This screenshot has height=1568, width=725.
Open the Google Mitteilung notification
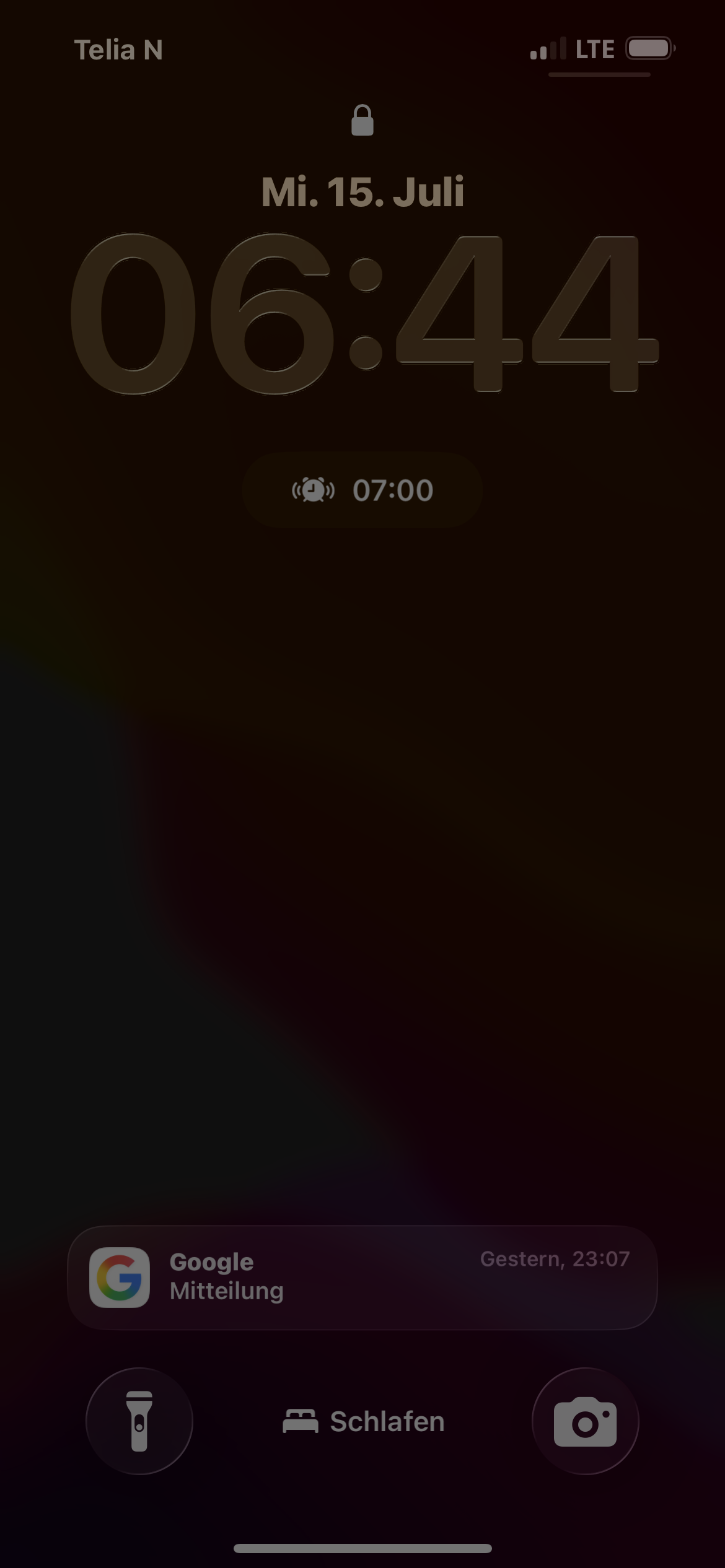362,1278
